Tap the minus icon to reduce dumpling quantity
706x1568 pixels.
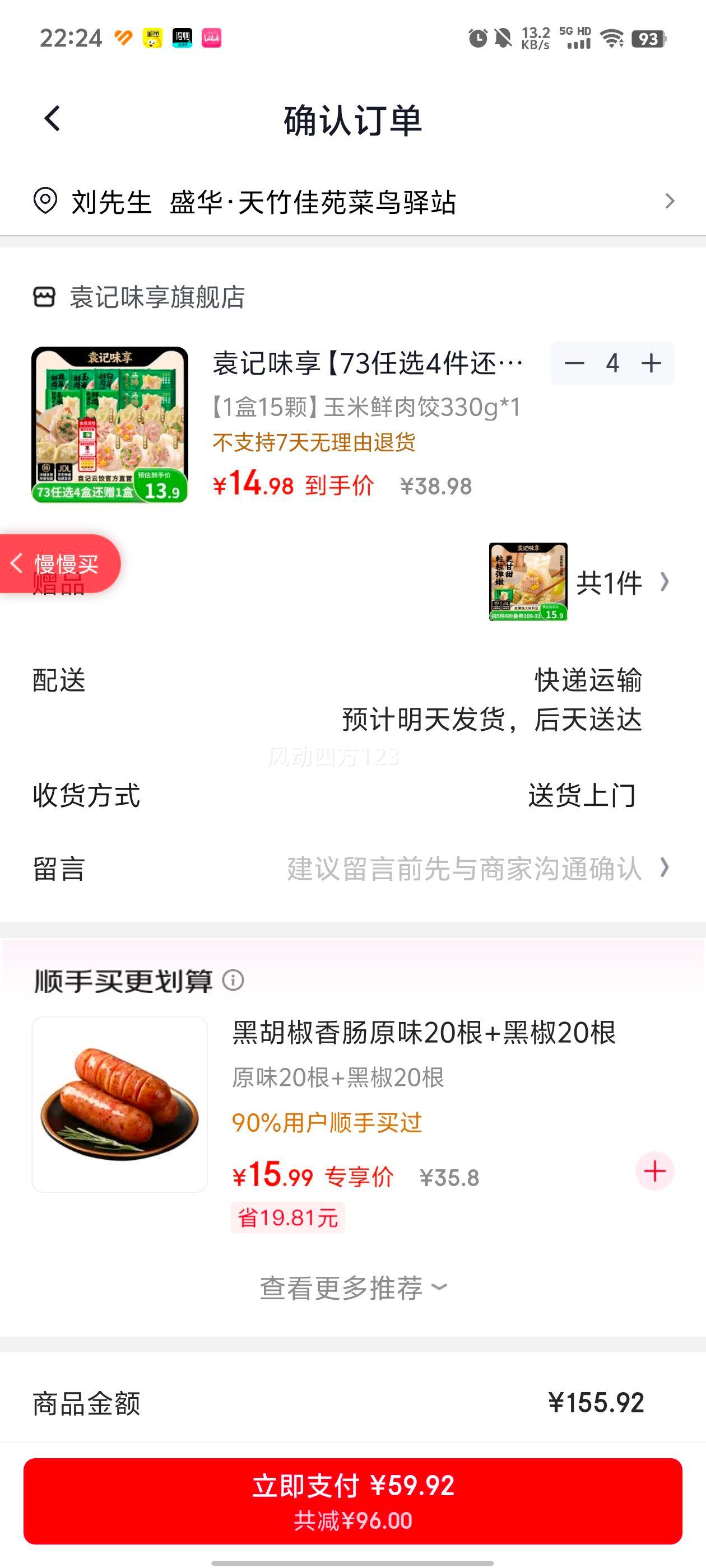(574, 363)
